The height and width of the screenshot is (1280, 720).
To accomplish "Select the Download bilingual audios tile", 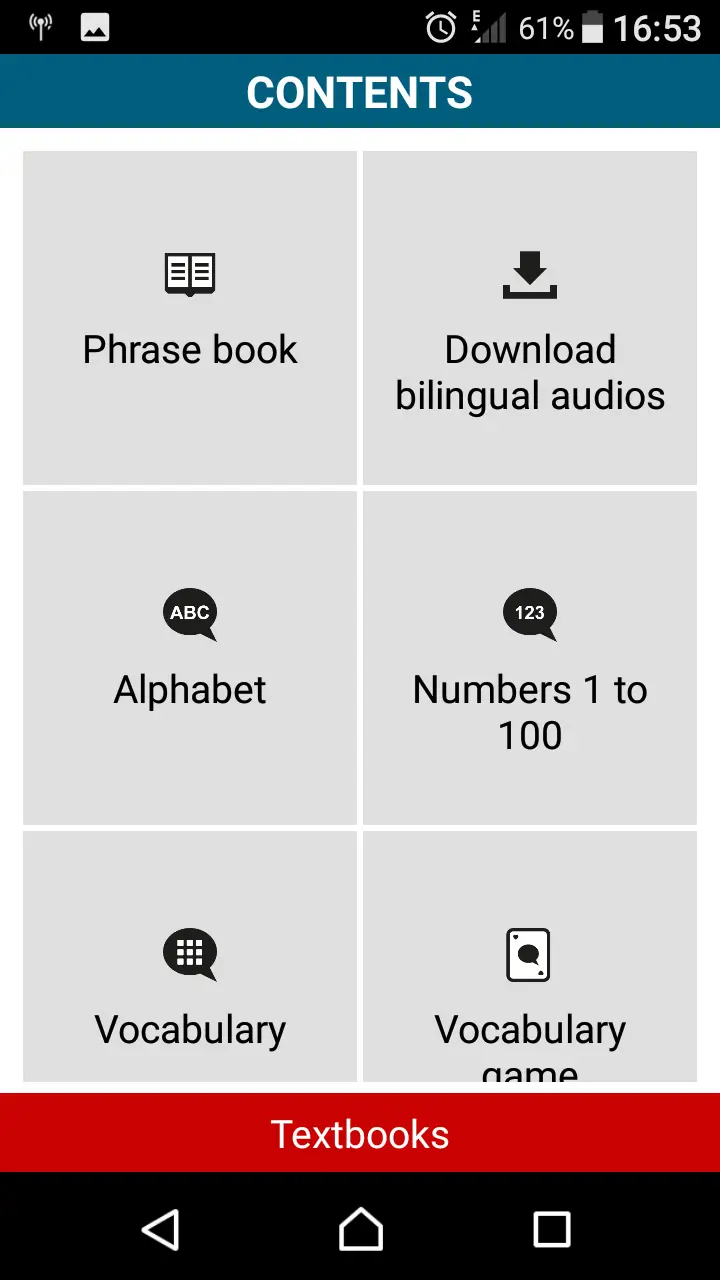I will tap(530, 318).
